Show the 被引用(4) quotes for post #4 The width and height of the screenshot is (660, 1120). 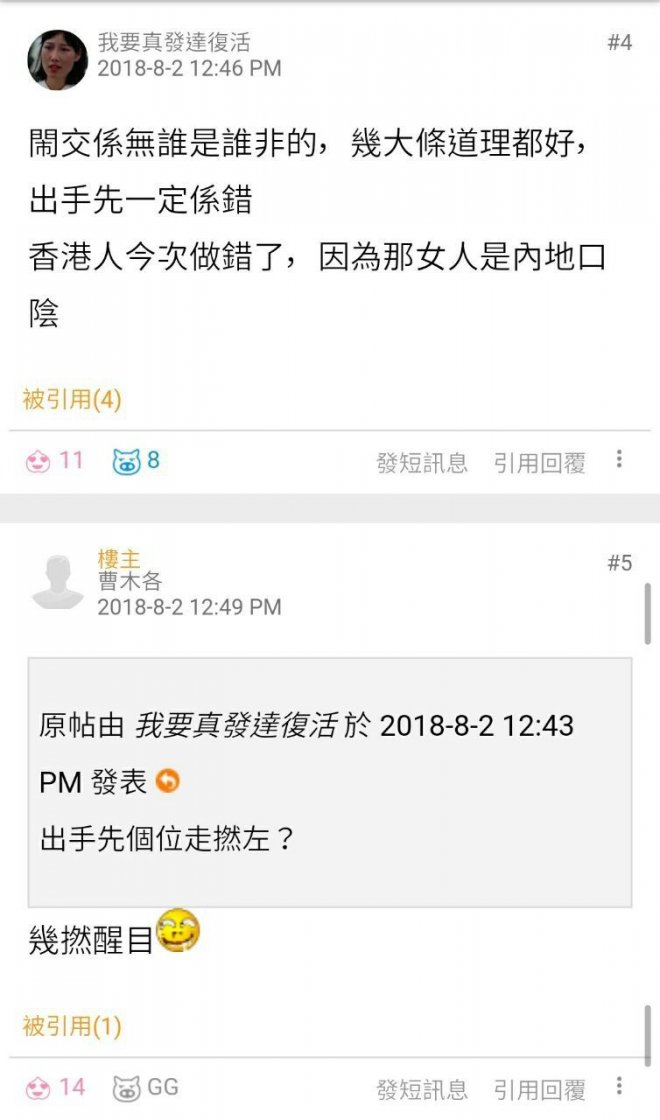tap(72, 400)
